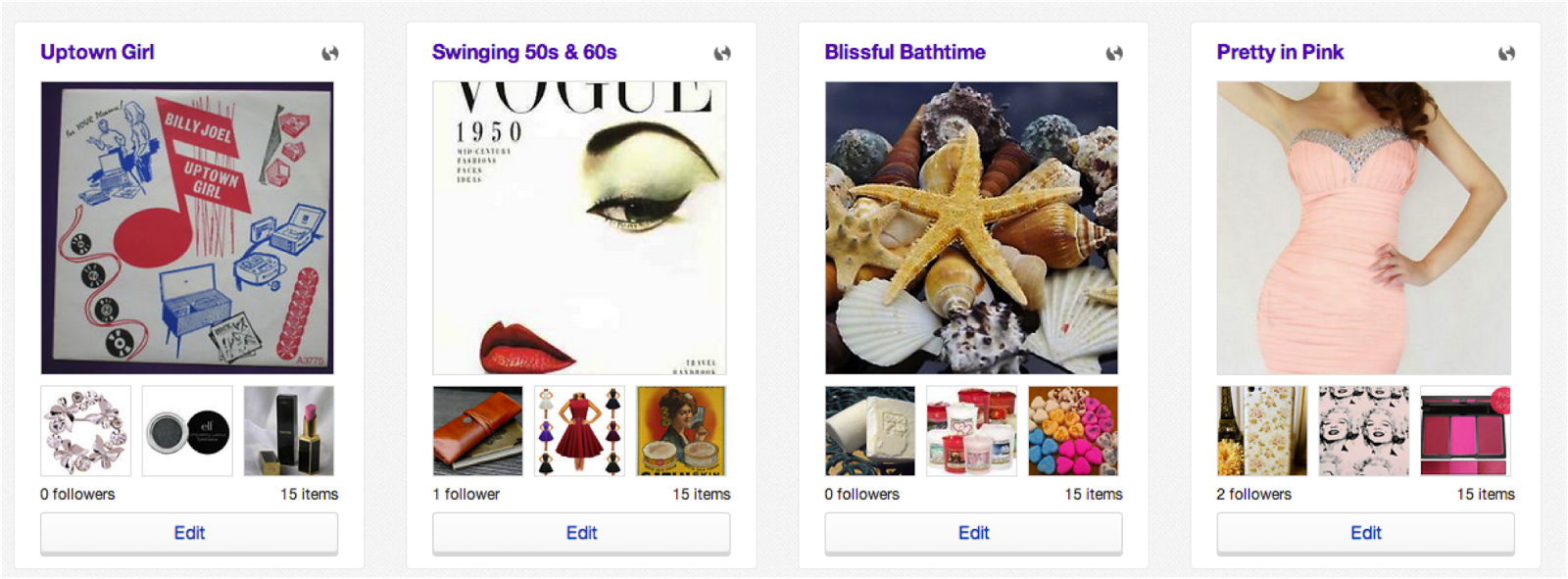The width and height of the screenshot is (1568, 579).
Task: Open the Billy Joel record cover image
Action: 187,227
